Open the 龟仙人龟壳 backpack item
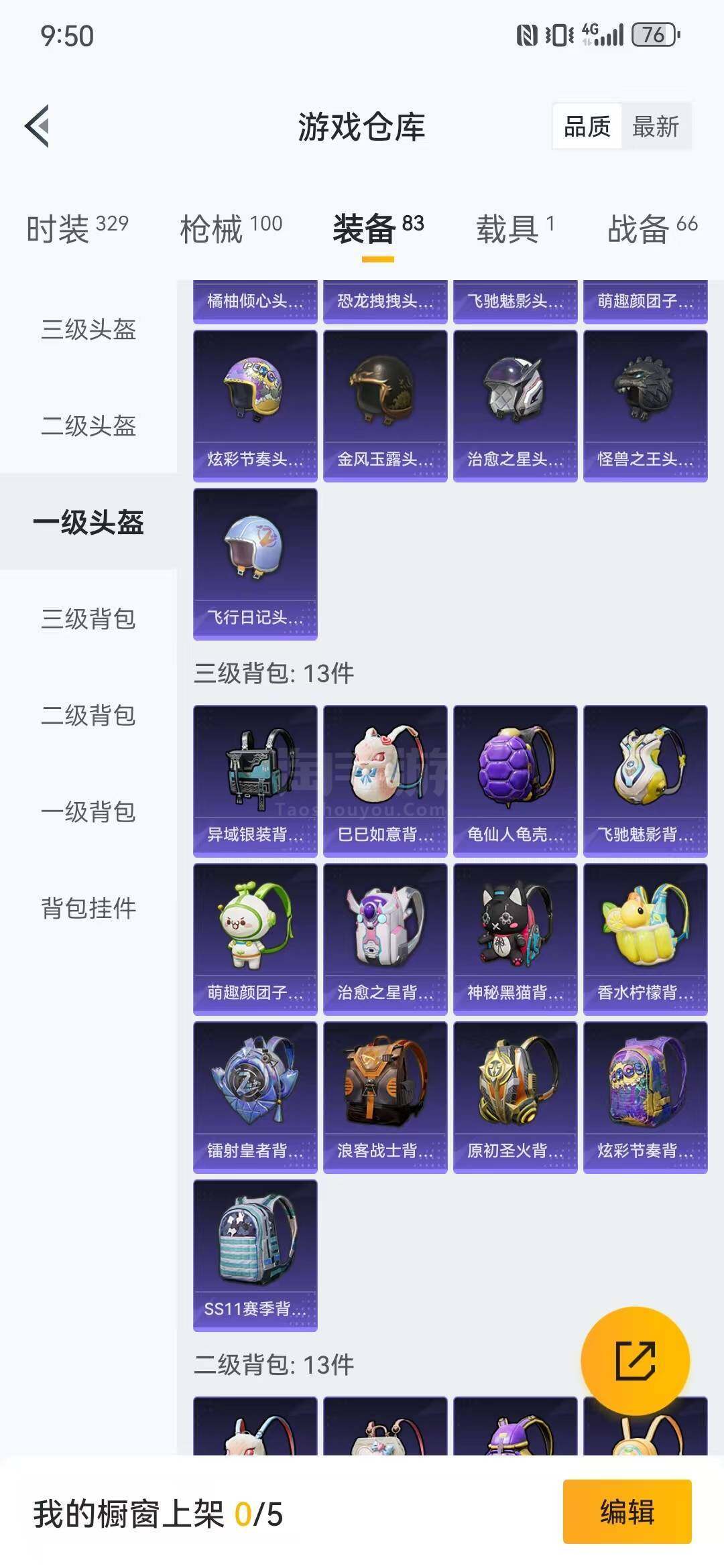The height and width of the screenshot is (1568, 724). 516,781
